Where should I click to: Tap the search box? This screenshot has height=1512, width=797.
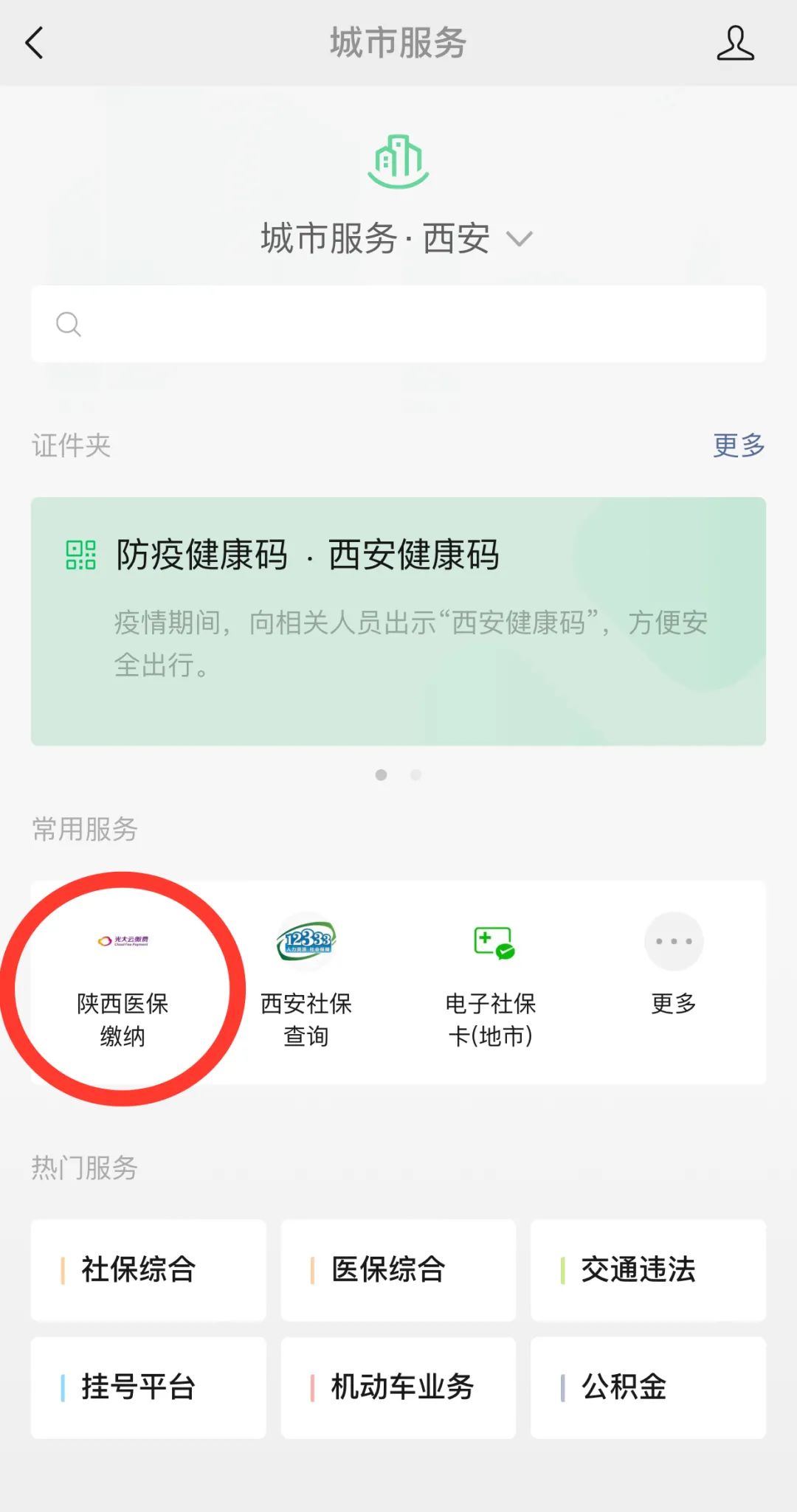click(398, 324)
